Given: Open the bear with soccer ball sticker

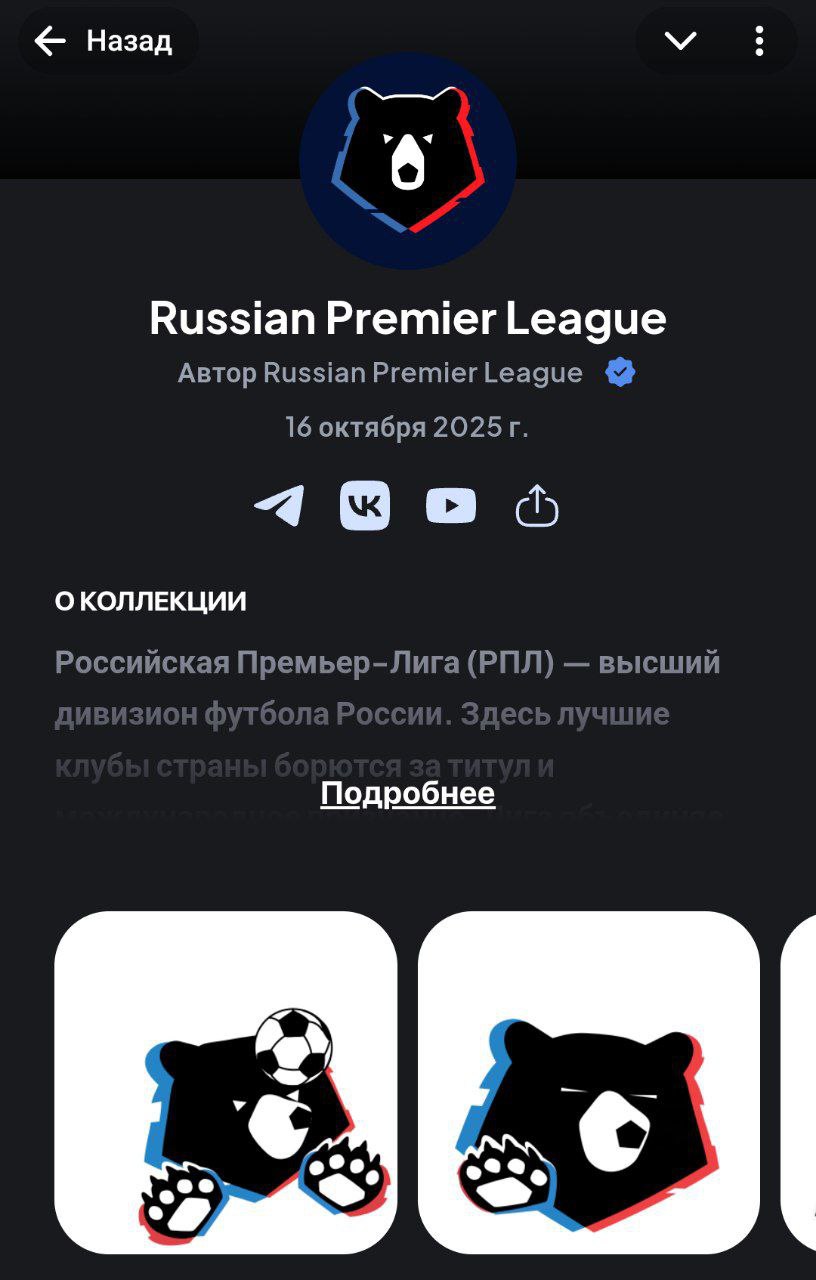Looking at the screenshot, I should click(x=226, y=1082).
